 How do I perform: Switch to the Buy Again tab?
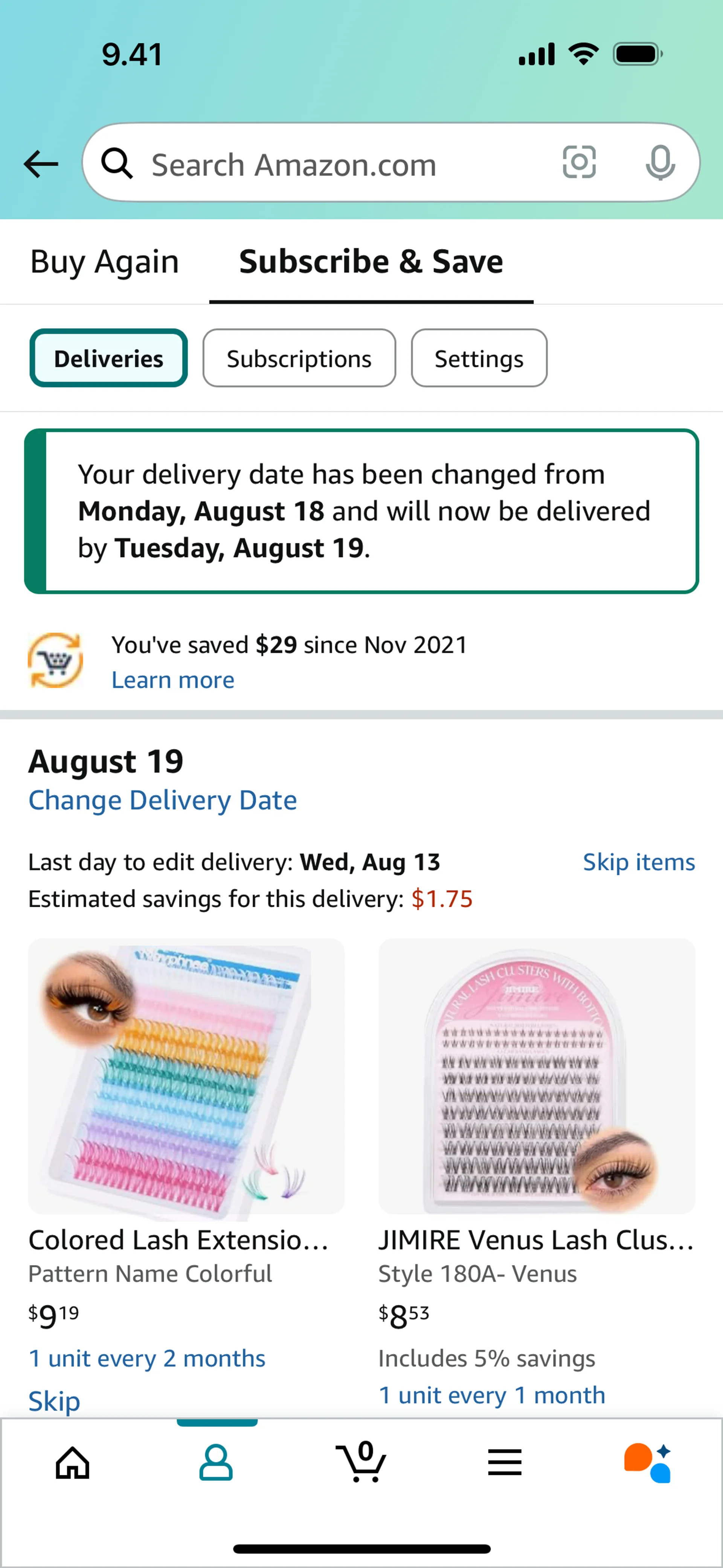(x=105, y=262)
